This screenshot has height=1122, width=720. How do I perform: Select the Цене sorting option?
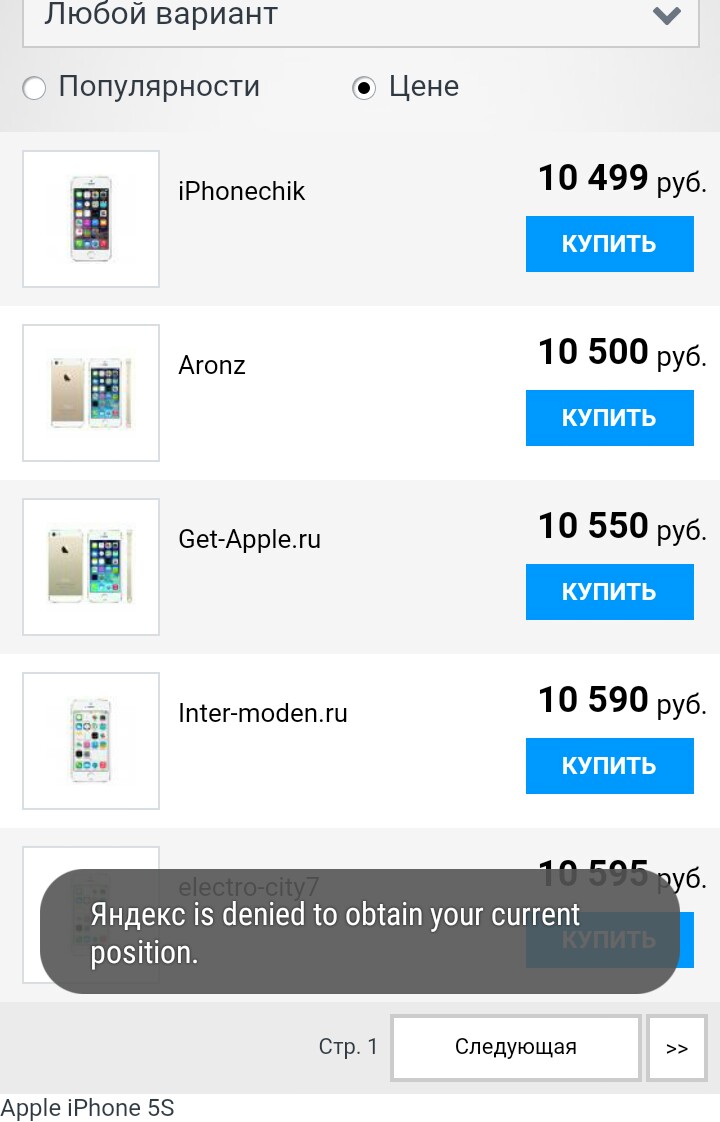click(365, 88)
